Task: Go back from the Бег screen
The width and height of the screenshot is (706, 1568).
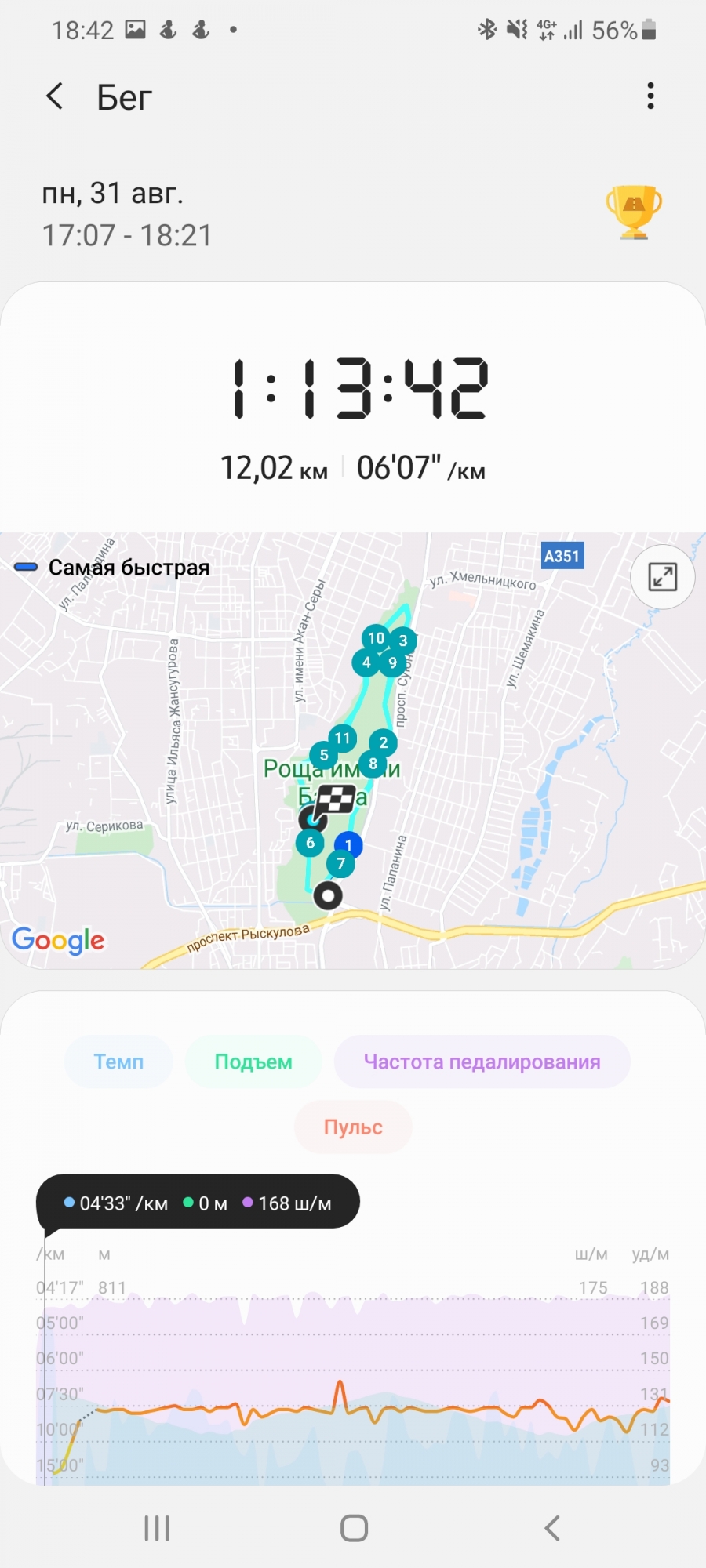Action: click(x=54, y=96)
